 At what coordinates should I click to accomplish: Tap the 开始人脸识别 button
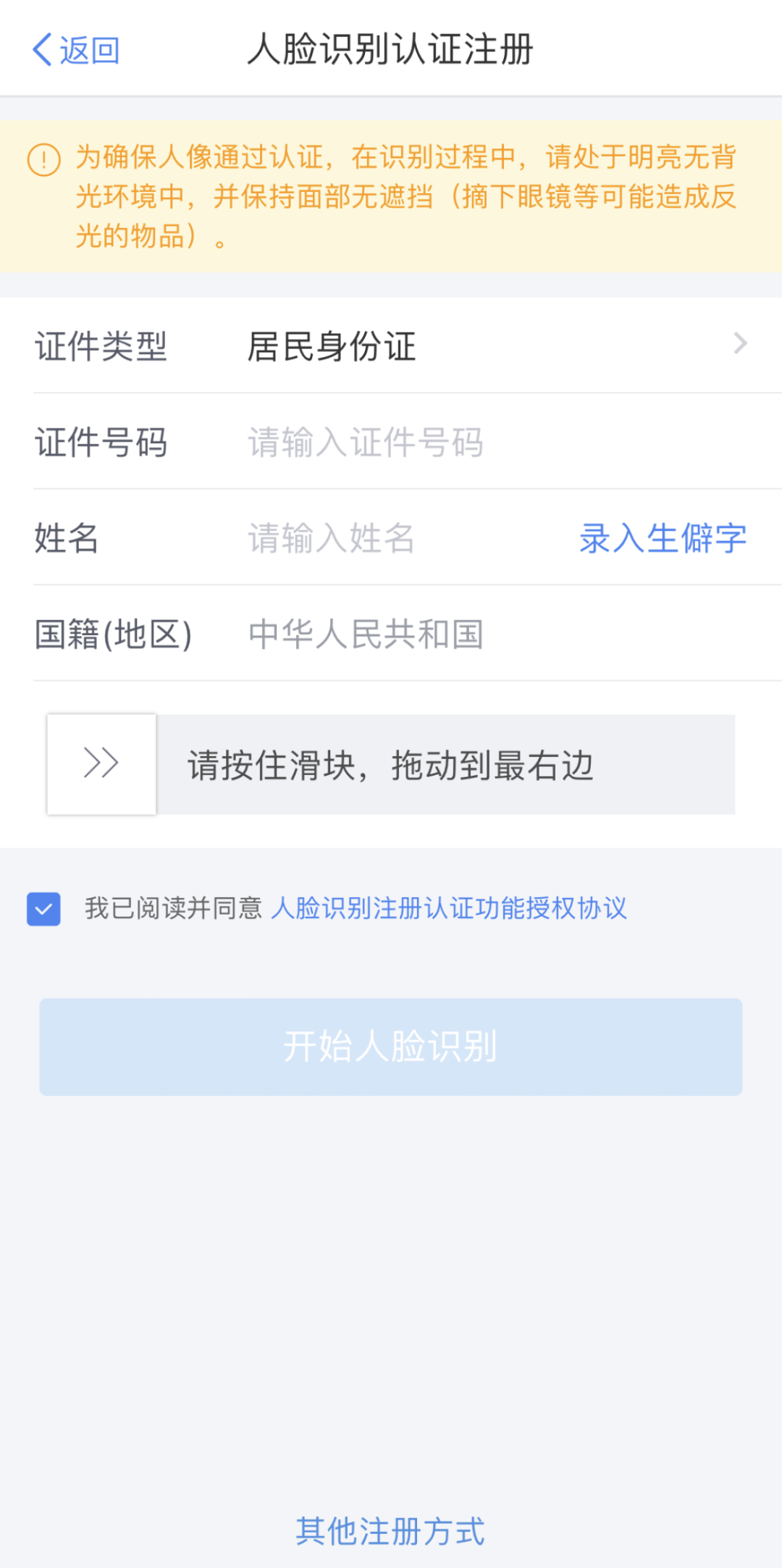point(391,1047)
